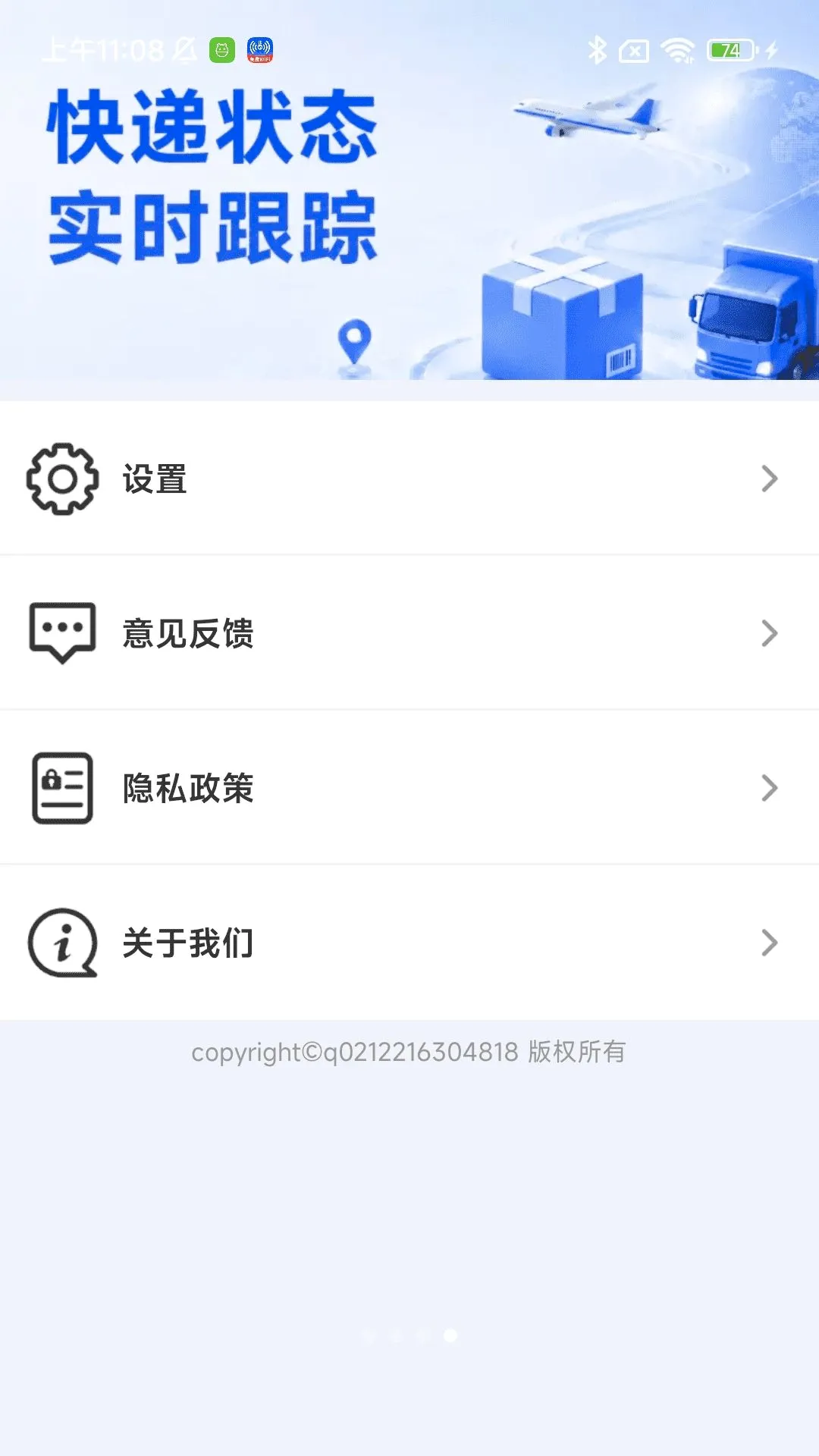View the 隐私政策 privacy policy
The height and width of the screenshot is (1456, 819).
(x=409, y=788)
